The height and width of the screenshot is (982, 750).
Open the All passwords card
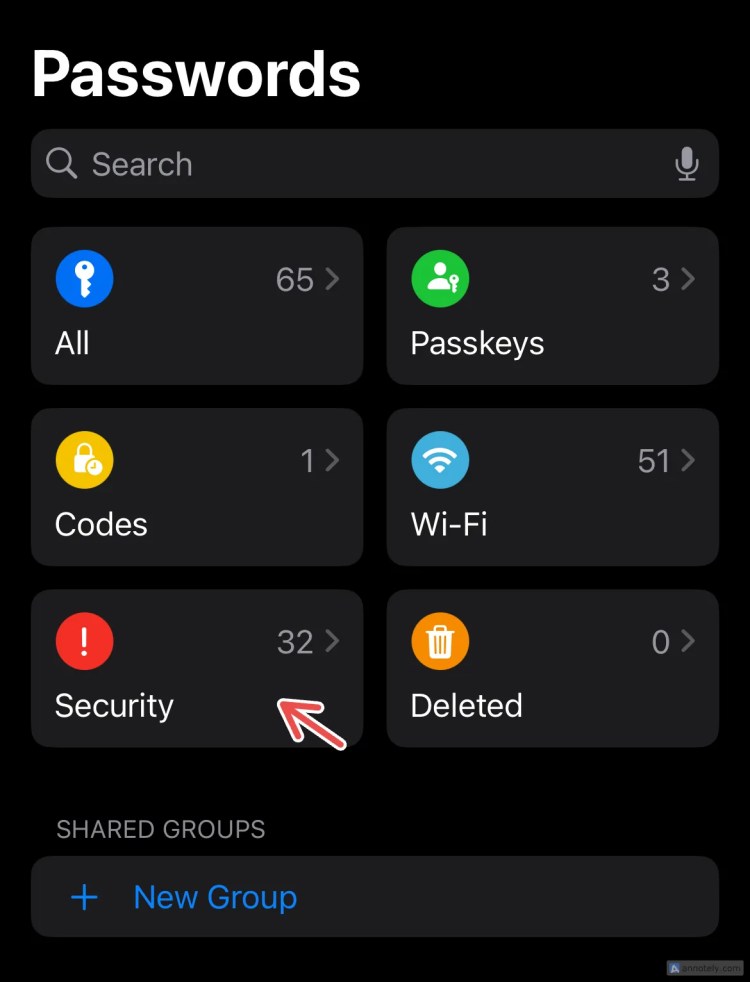pos(197,306)
